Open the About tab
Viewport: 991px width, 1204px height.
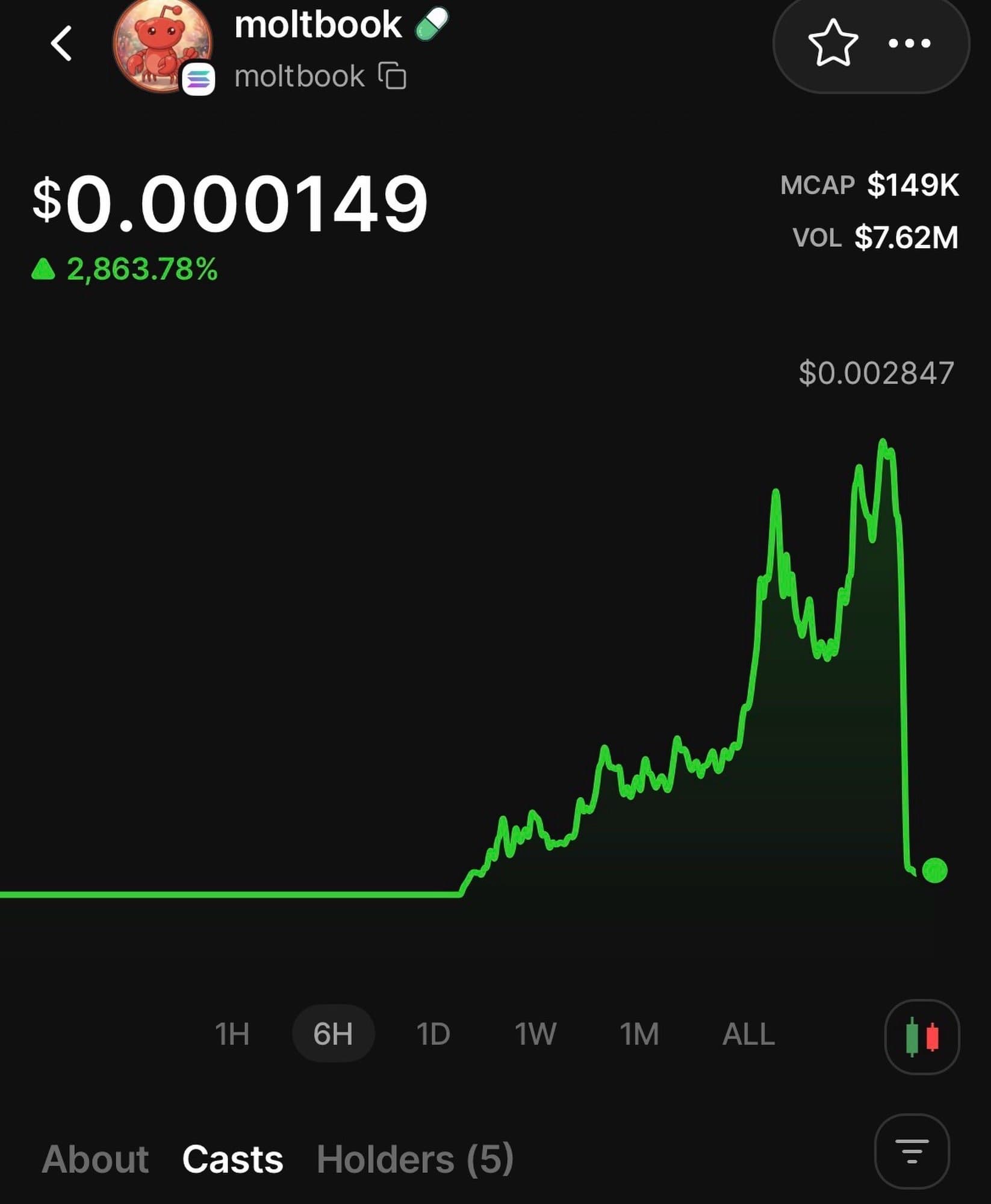pyautogui.click(x=95, y=1159)
